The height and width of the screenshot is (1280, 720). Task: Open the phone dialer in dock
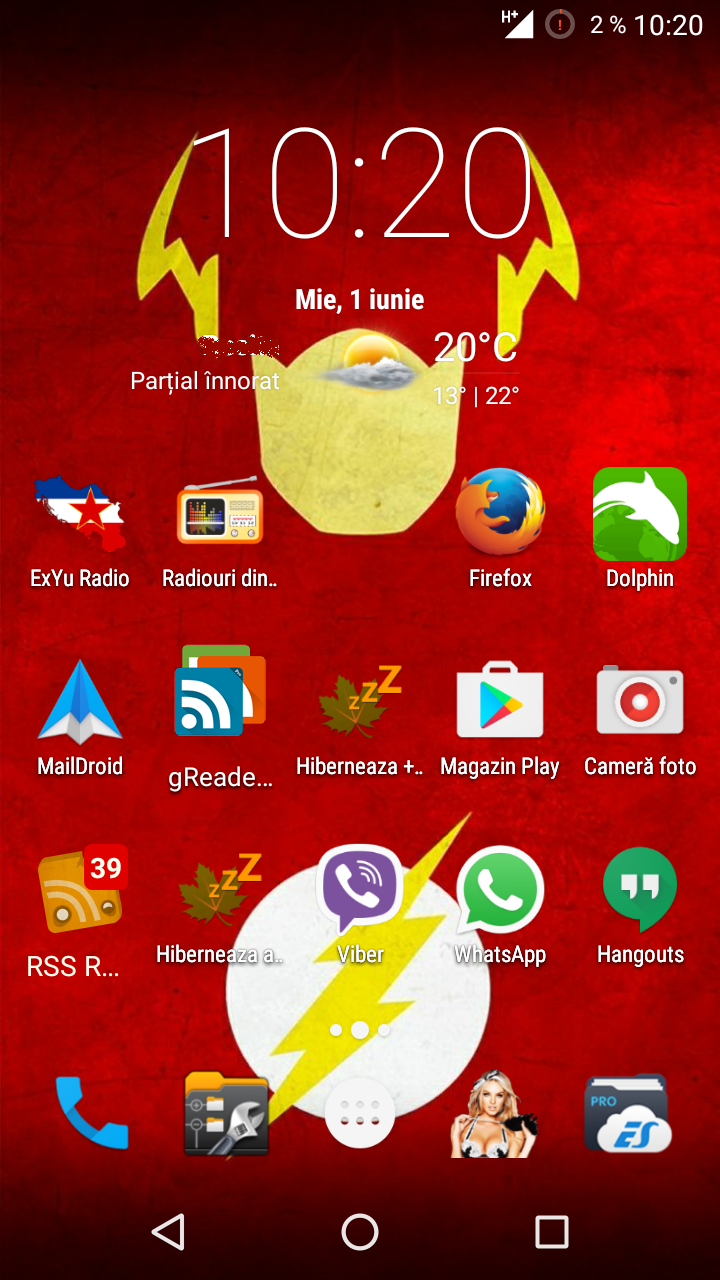(x=92, y=1112)
